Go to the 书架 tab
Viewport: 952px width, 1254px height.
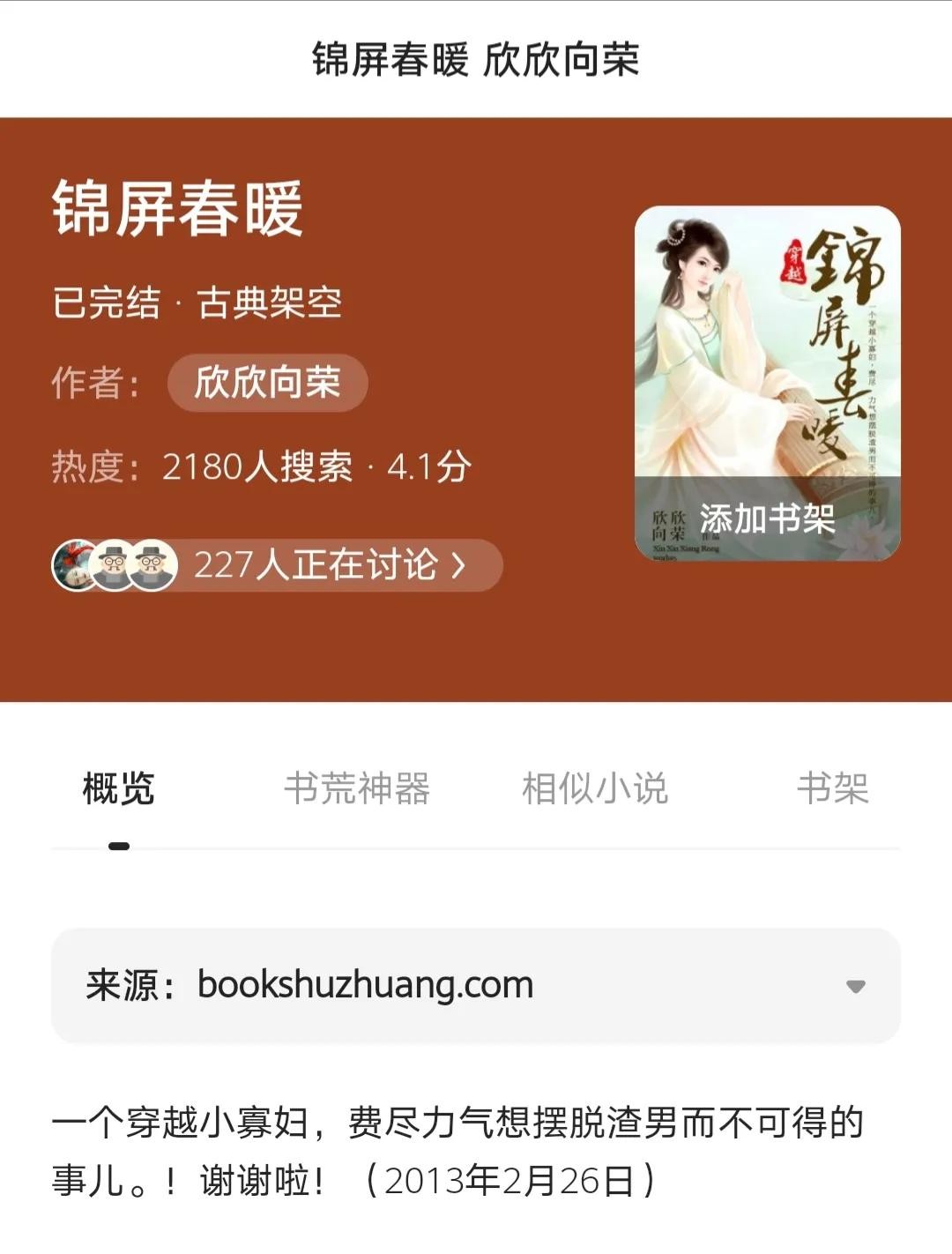coord(832,788)
